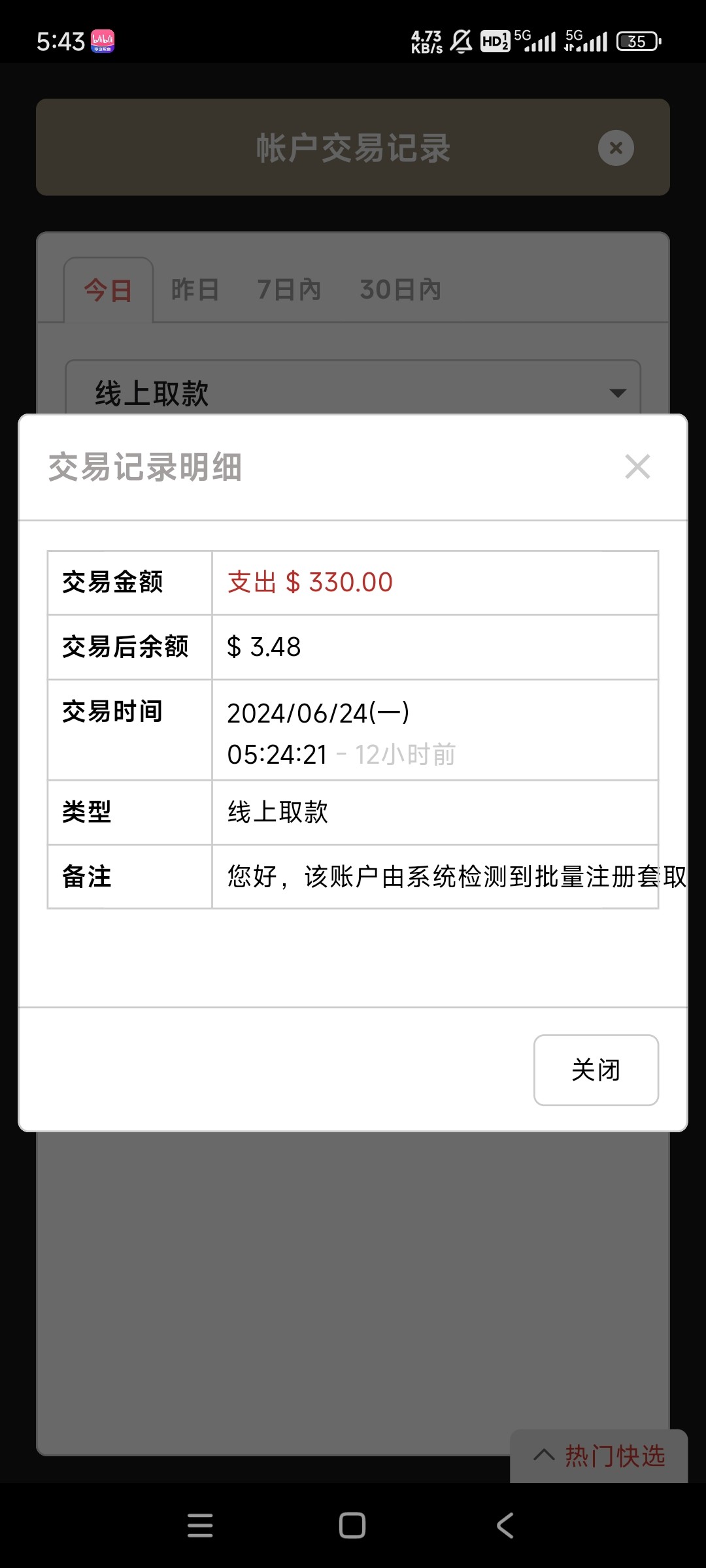Switch to the 7日内 tab
The height and width of the screenshot is (1568, 706).
coord(289,290)
